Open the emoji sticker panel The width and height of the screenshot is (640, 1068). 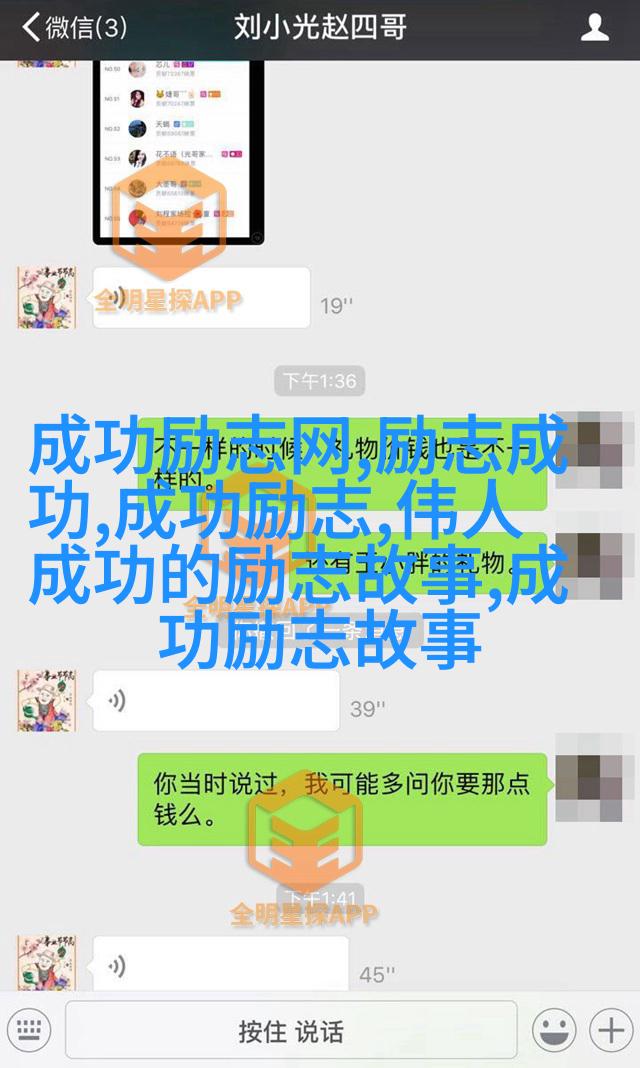pyautogui.click(x=552, y=1029)
